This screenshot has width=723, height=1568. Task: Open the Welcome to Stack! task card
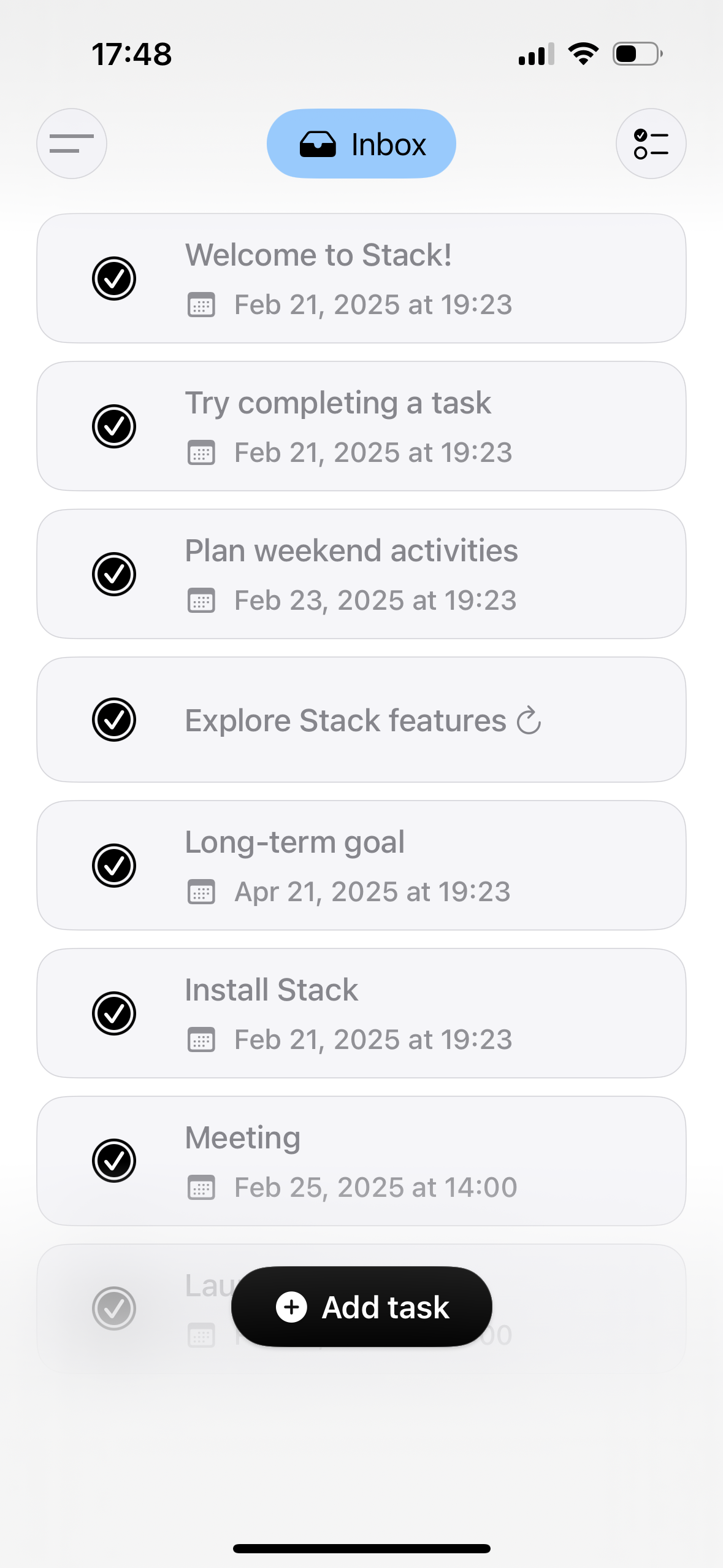pyautogui.click(x=361, y=279)
